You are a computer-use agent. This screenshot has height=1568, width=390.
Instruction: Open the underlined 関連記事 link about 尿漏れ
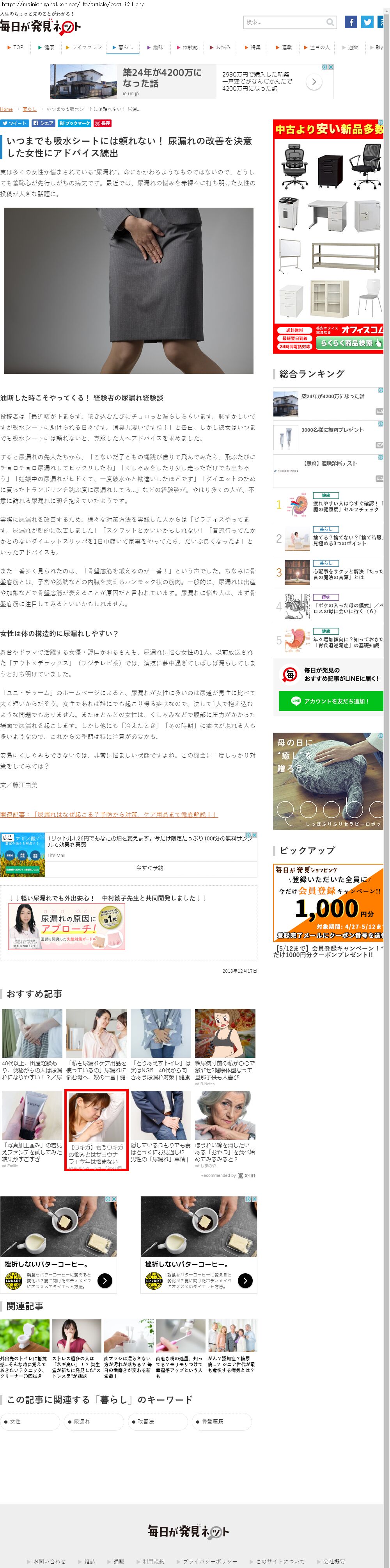coord(109,814)
